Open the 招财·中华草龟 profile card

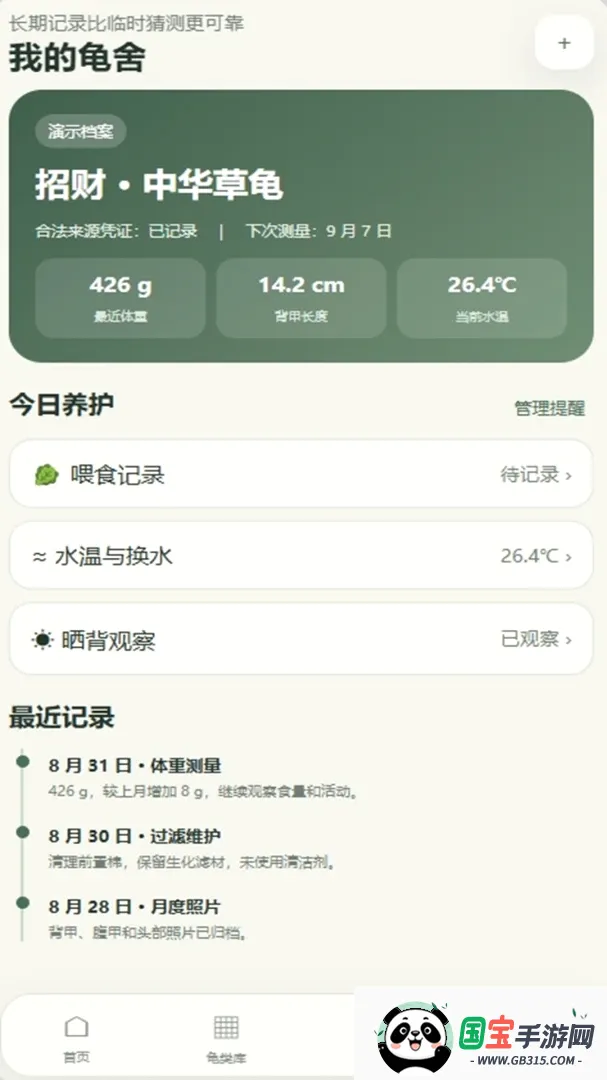click(301, 226)
